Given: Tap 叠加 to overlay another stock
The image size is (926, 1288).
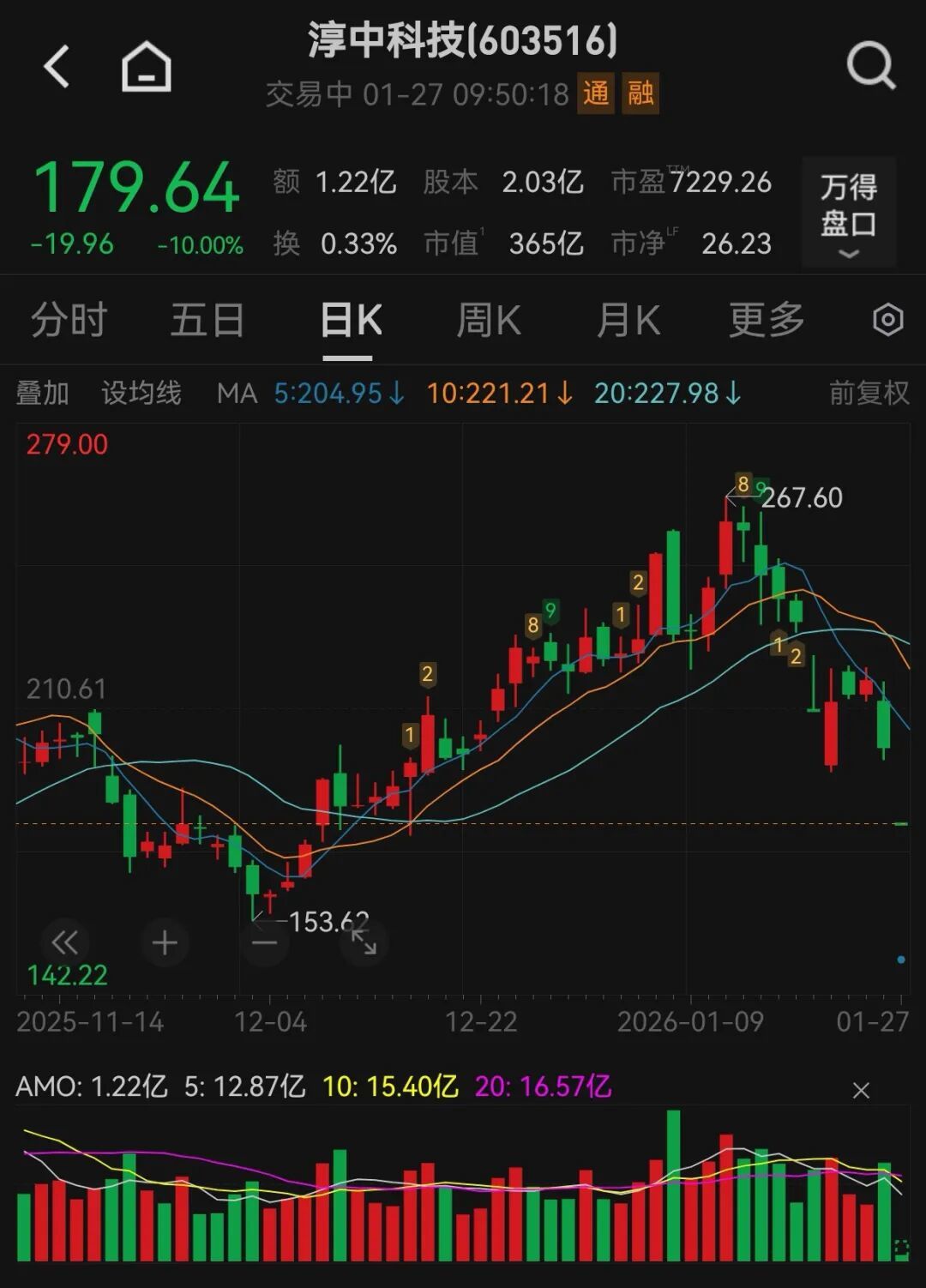Looking at the screenshot, I should pos(43,394).
